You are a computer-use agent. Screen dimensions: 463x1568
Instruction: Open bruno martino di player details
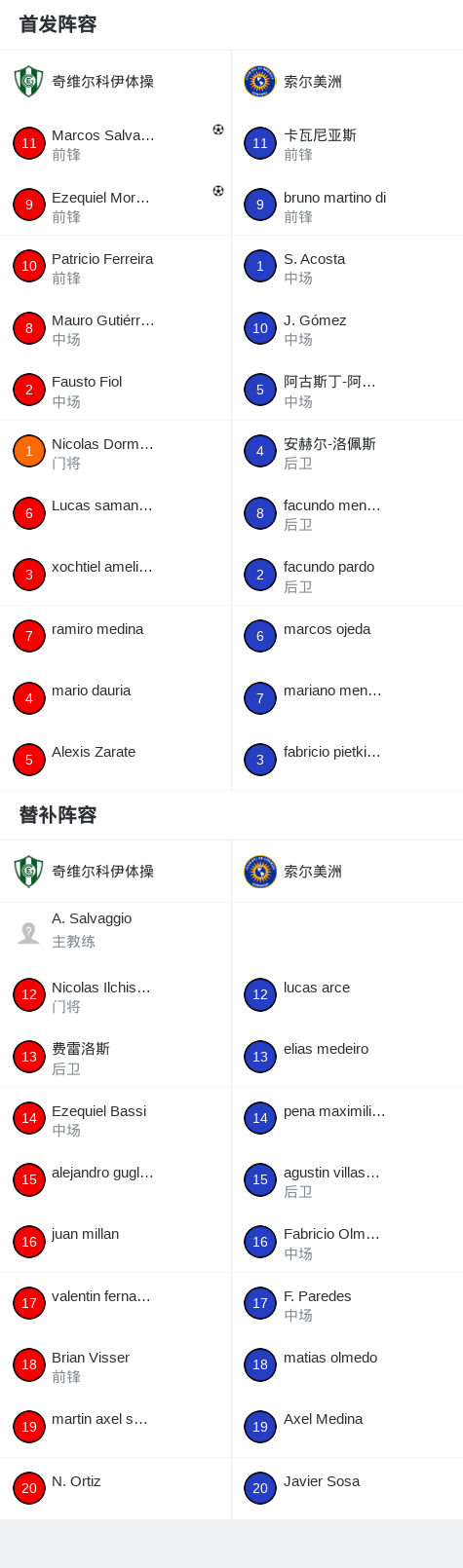click(x=347, y=205)
